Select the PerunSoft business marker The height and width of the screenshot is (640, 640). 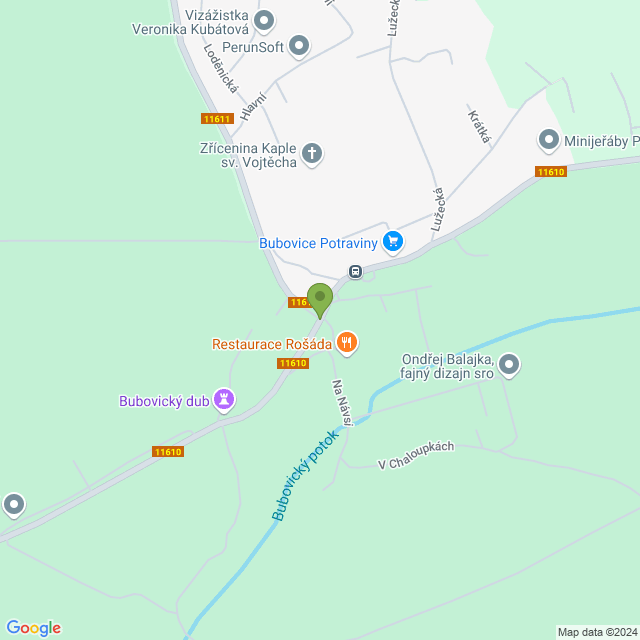pyautogui.click(x=300, y=46)
